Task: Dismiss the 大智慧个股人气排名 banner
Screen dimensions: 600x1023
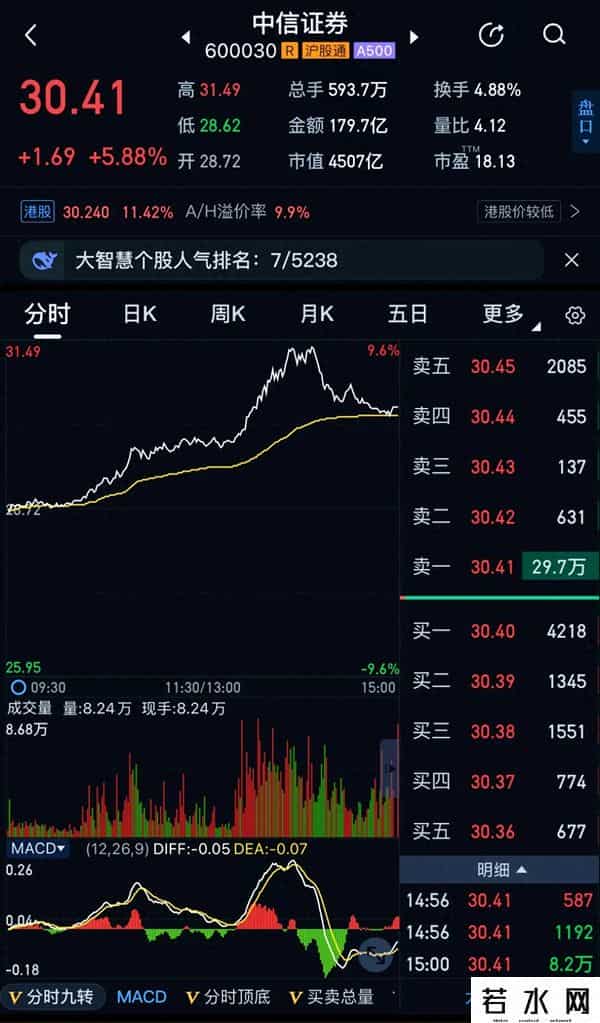Action: (x=571, y=261)
